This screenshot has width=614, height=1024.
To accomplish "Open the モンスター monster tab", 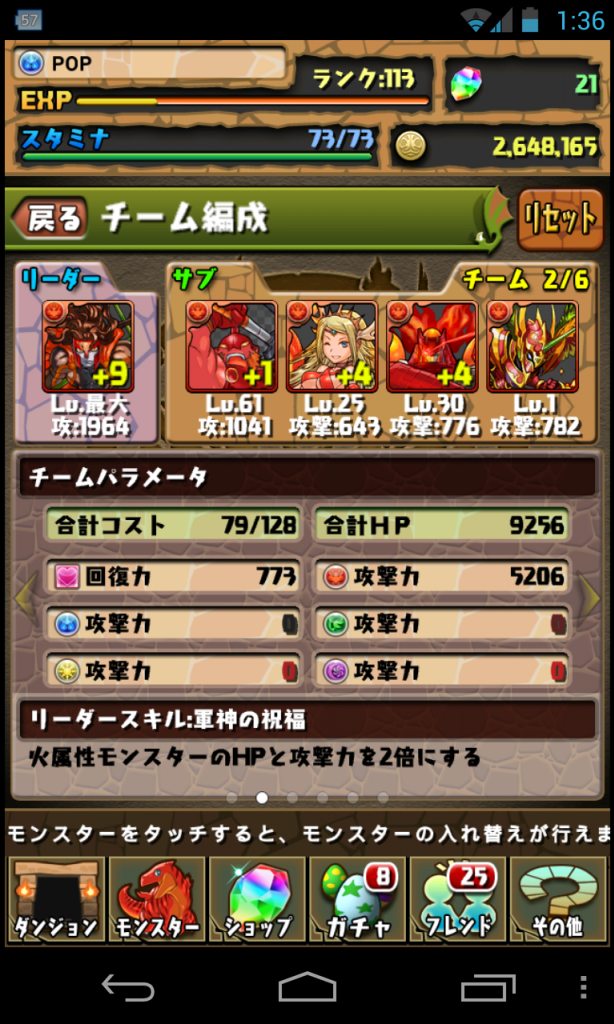I will point(157,898).
